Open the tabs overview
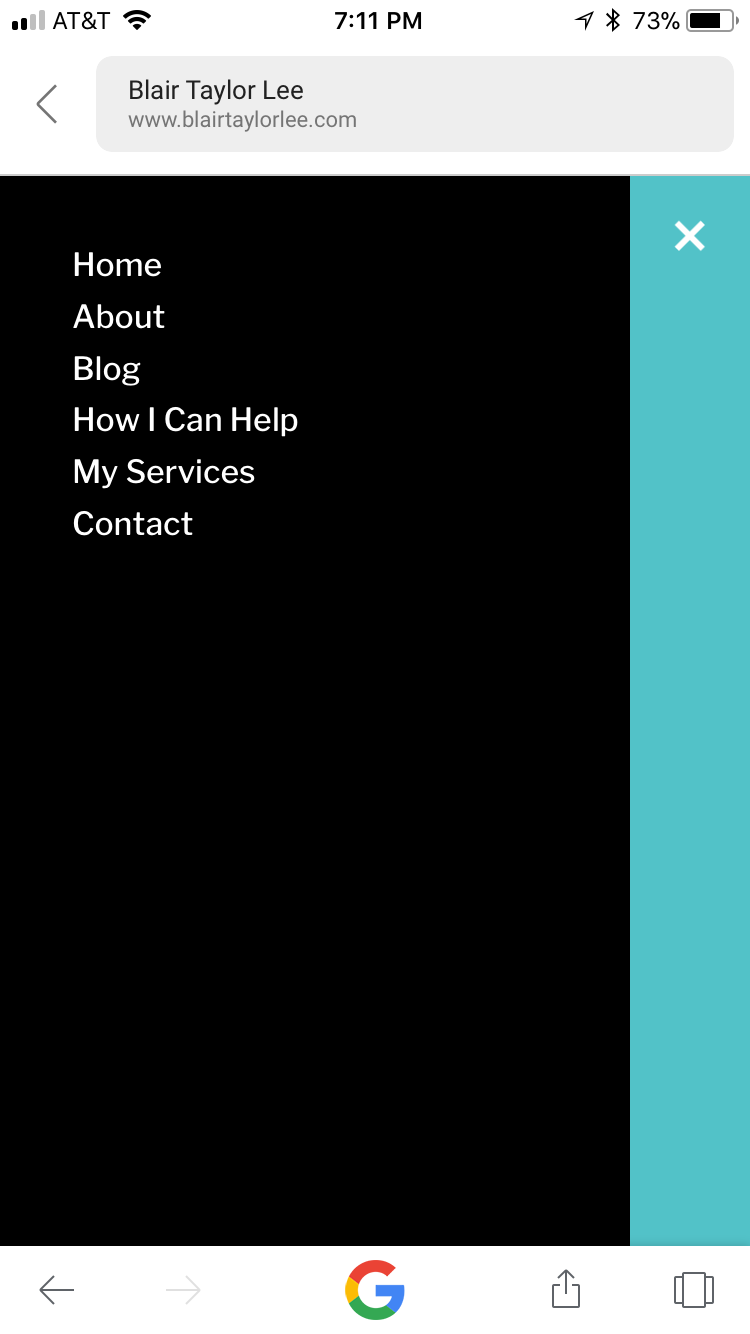750x1334 pixels. pos(694,1289)
